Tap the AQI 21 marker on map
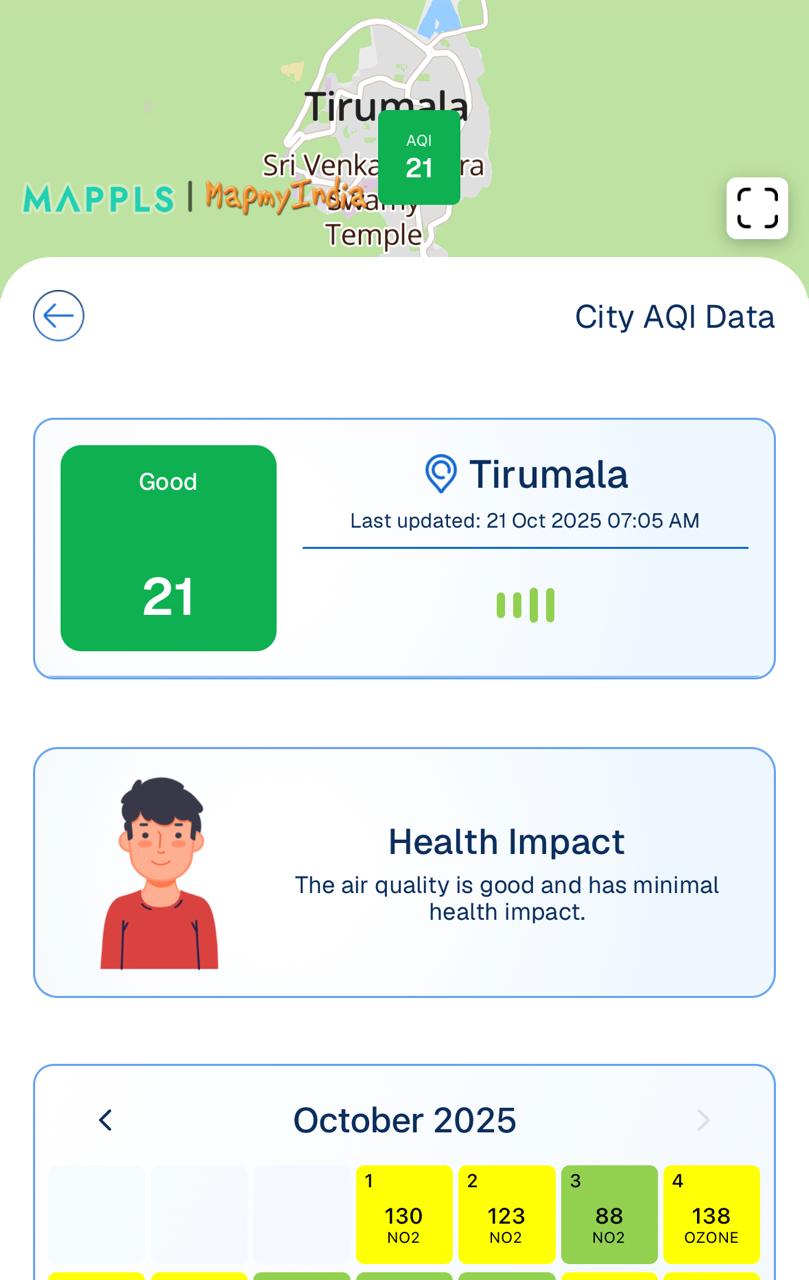 [419, 158]
